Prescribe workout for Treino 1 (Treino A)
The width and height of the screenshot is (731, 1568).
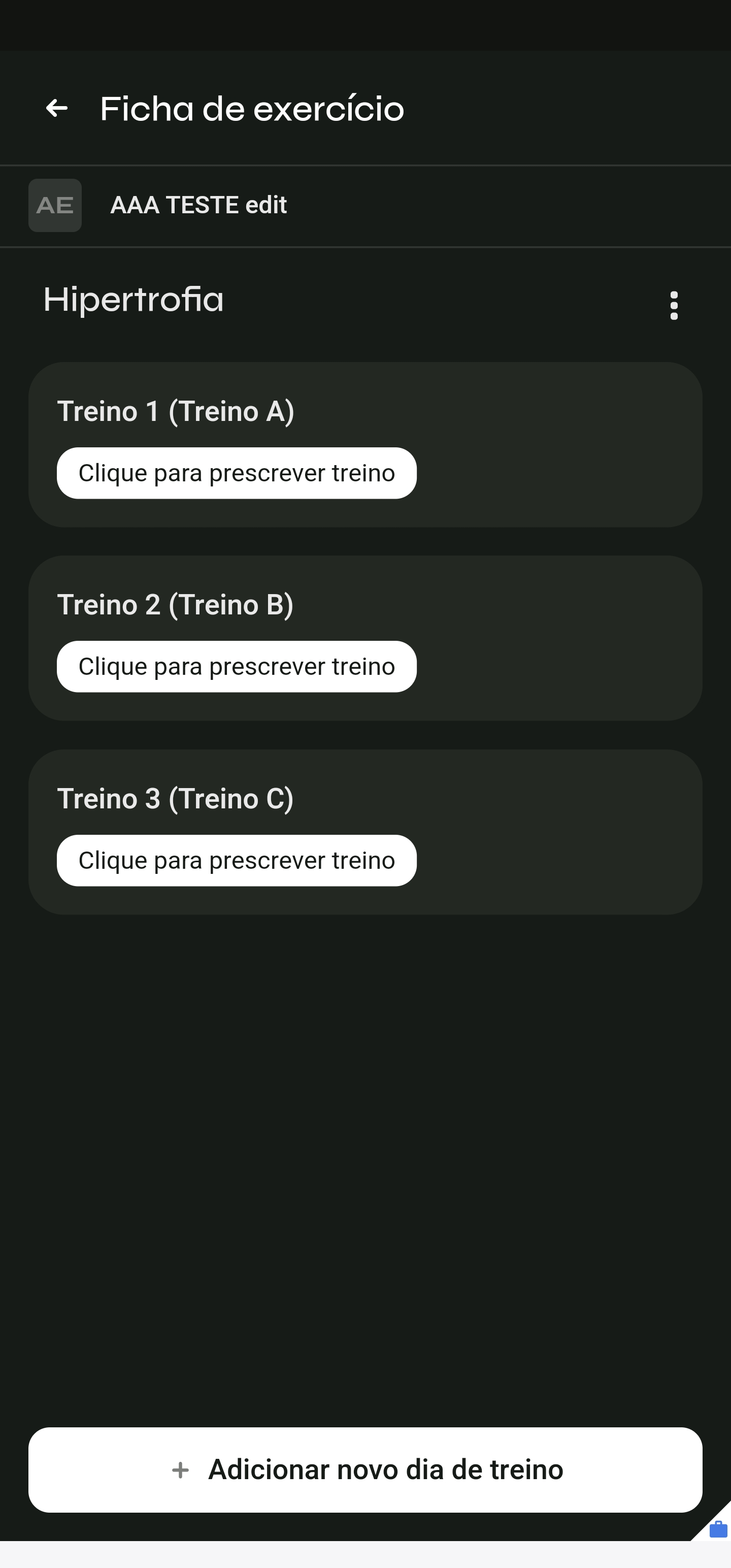[x=236, y=473]
